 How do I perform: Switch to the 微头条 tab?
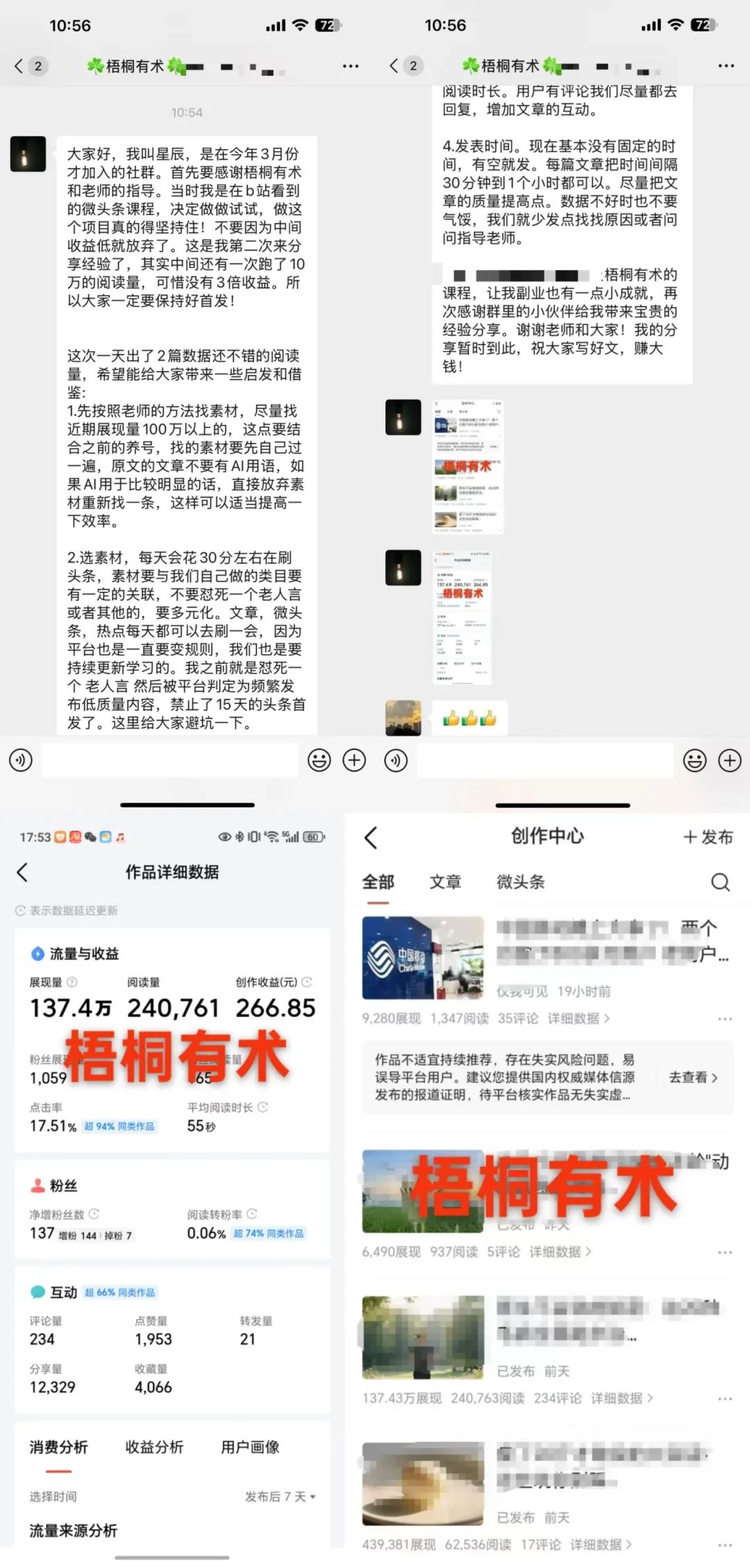tap(519, 882)
